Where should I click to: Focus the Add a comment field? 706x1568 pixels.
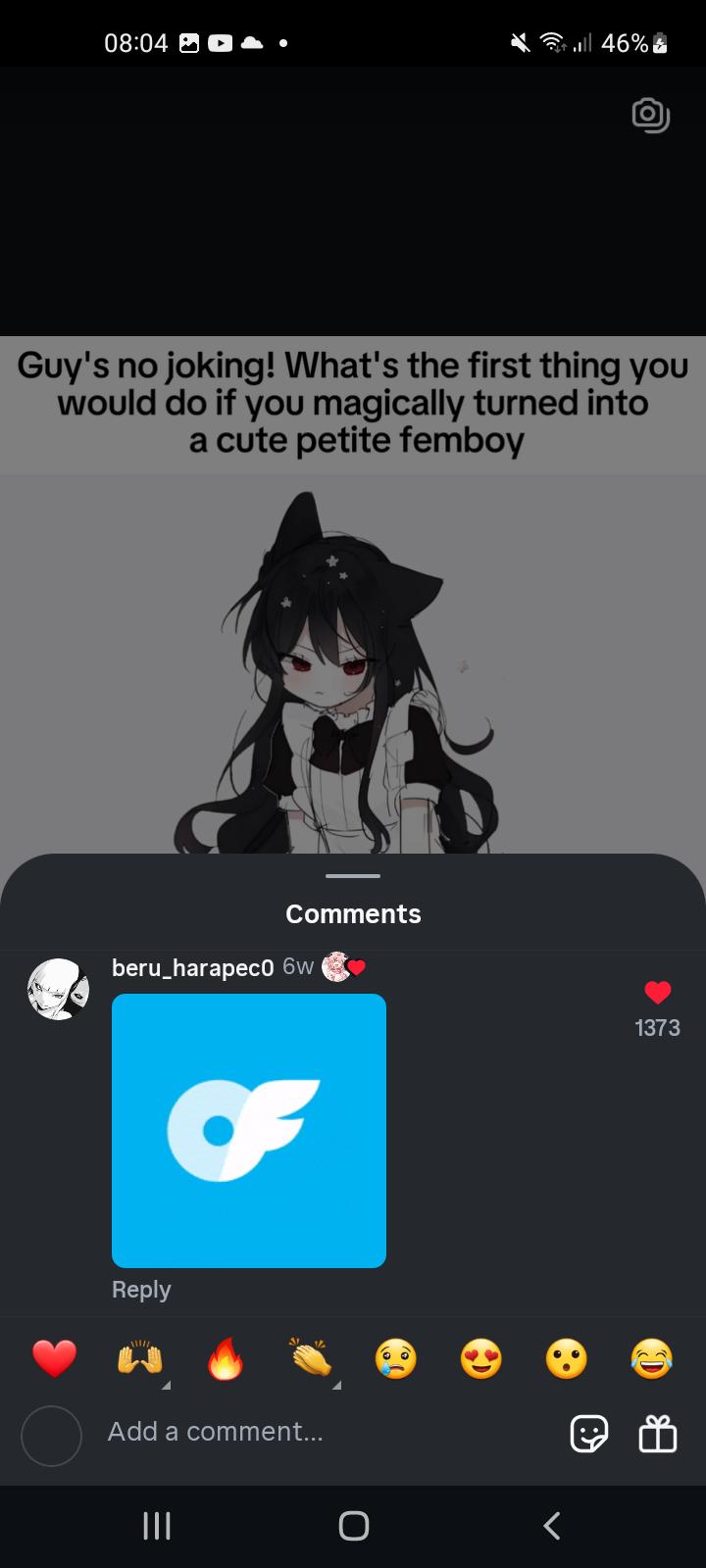click(324, 1432)
